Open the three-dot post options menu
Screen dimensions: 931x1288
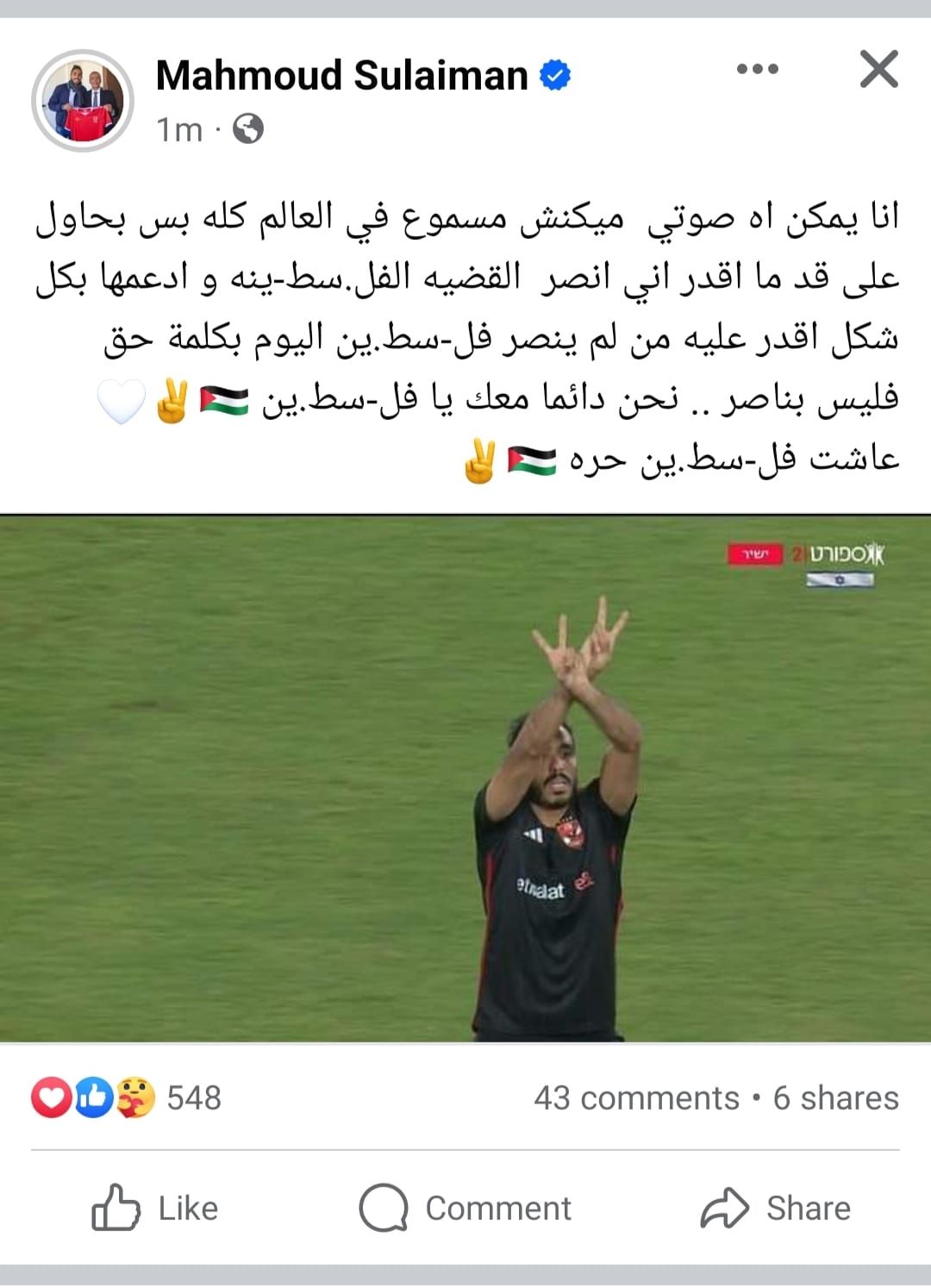click(757, 69)
